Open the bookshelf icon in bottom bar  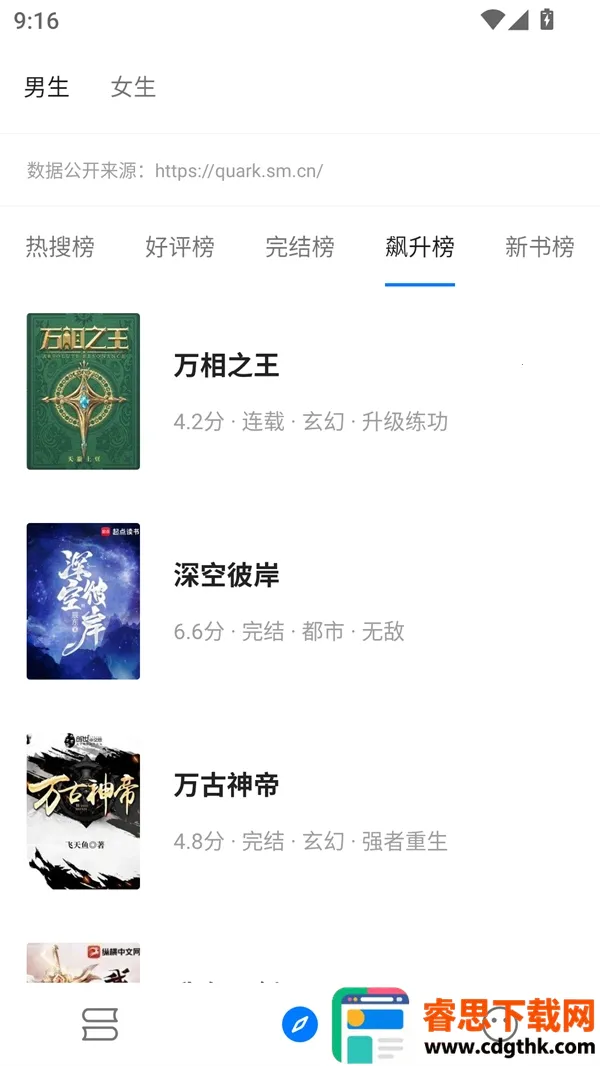coord(100,1024)
